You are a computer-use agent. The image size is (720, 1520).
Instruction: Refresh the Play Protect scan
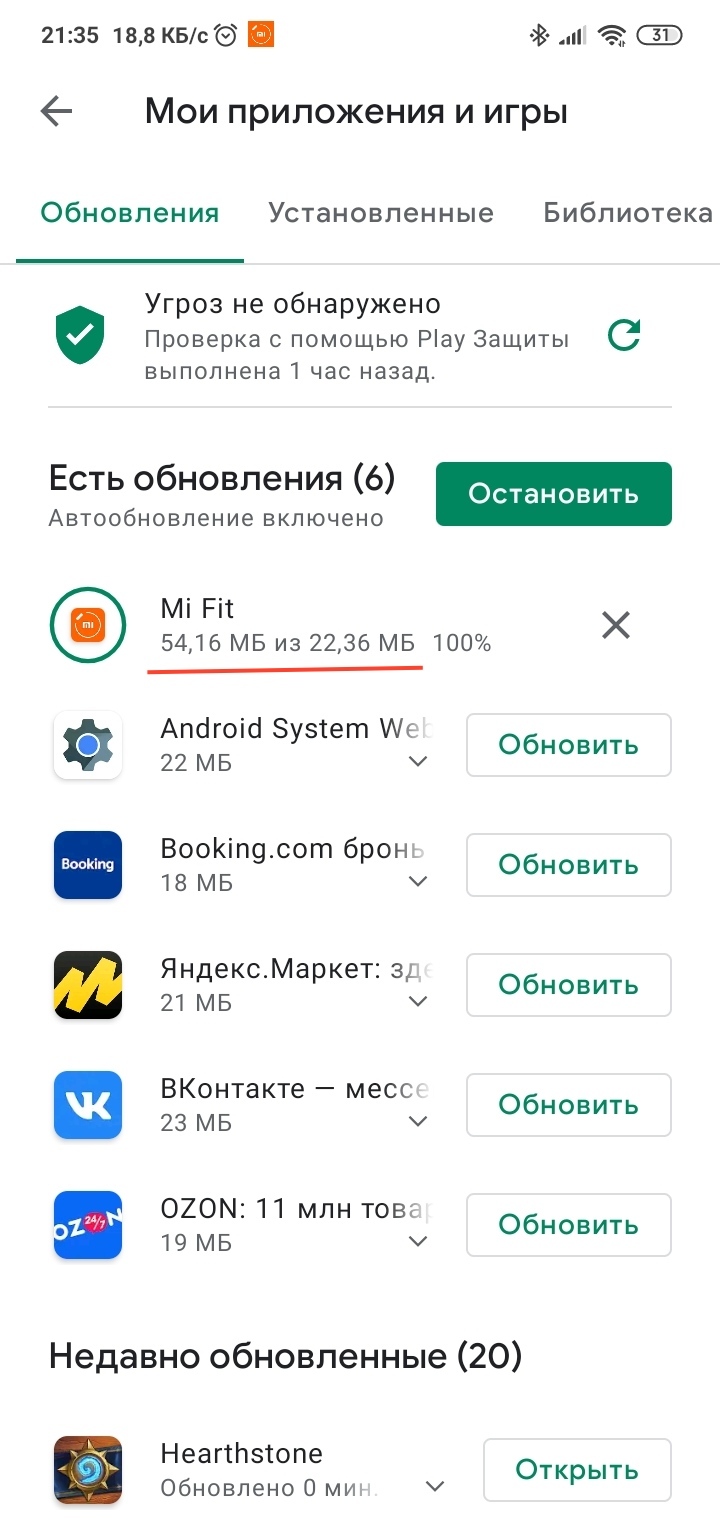click(625, 336)
